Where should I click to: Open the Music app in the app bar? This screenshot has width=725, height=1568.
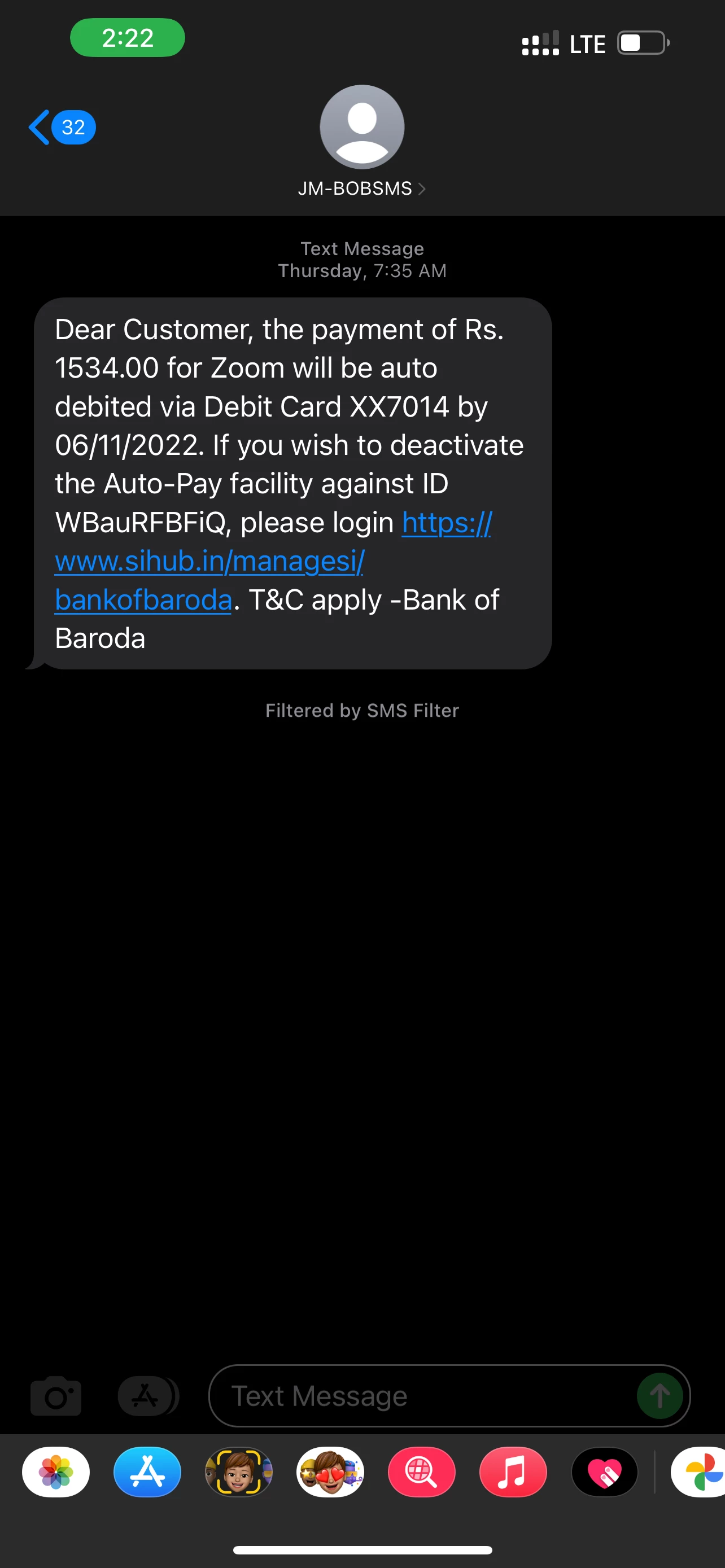point(513,1472)
